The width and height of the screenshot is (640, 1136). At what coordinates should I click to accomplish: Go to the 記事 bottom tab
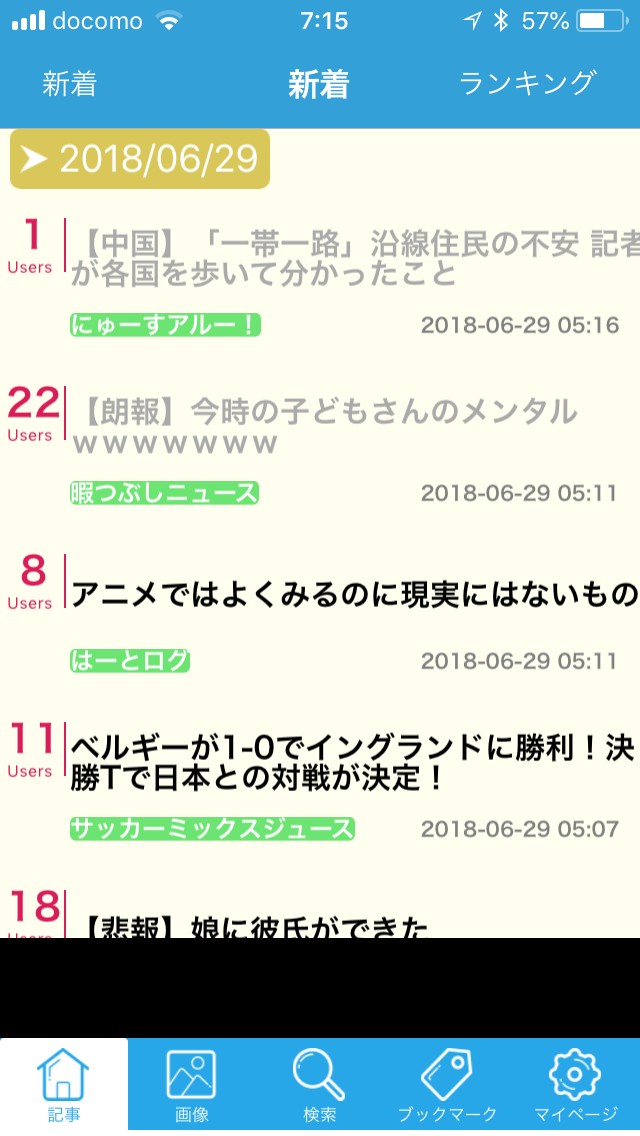click(64, 1086)
